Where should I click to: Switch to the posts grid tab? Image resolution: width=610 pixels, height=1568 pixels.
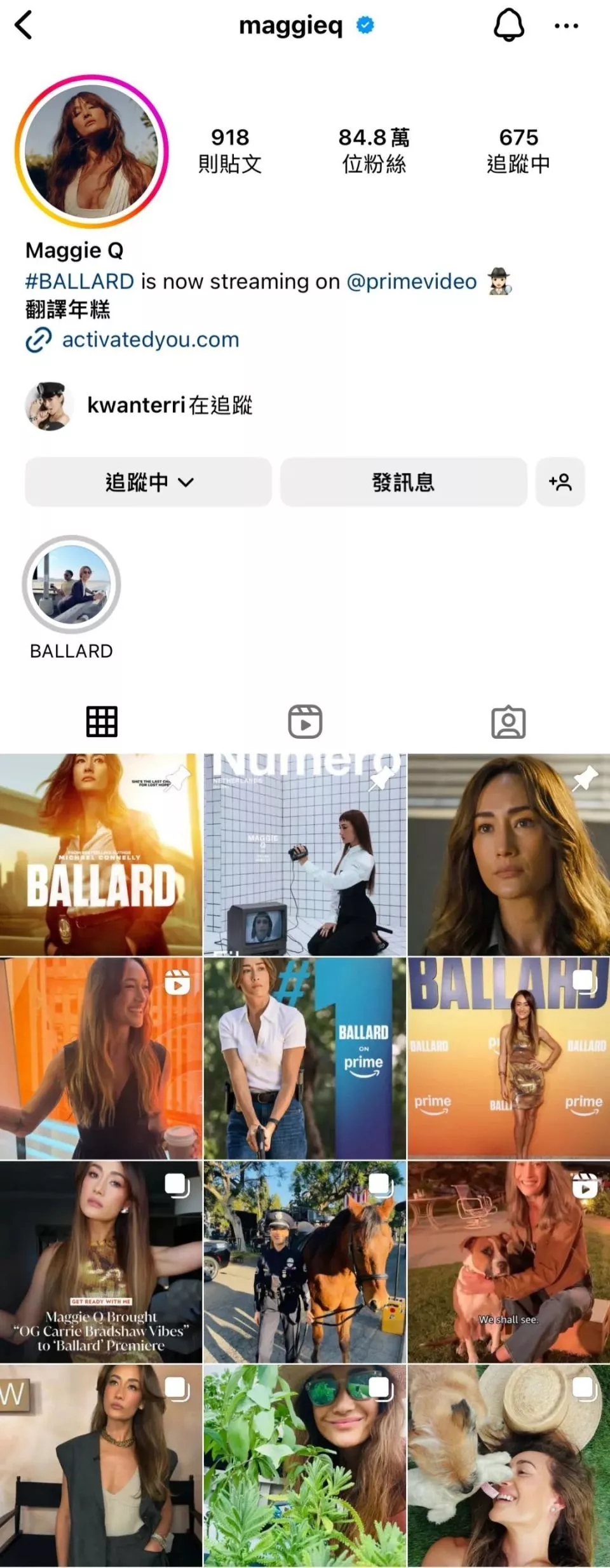(x=102, y=722)
